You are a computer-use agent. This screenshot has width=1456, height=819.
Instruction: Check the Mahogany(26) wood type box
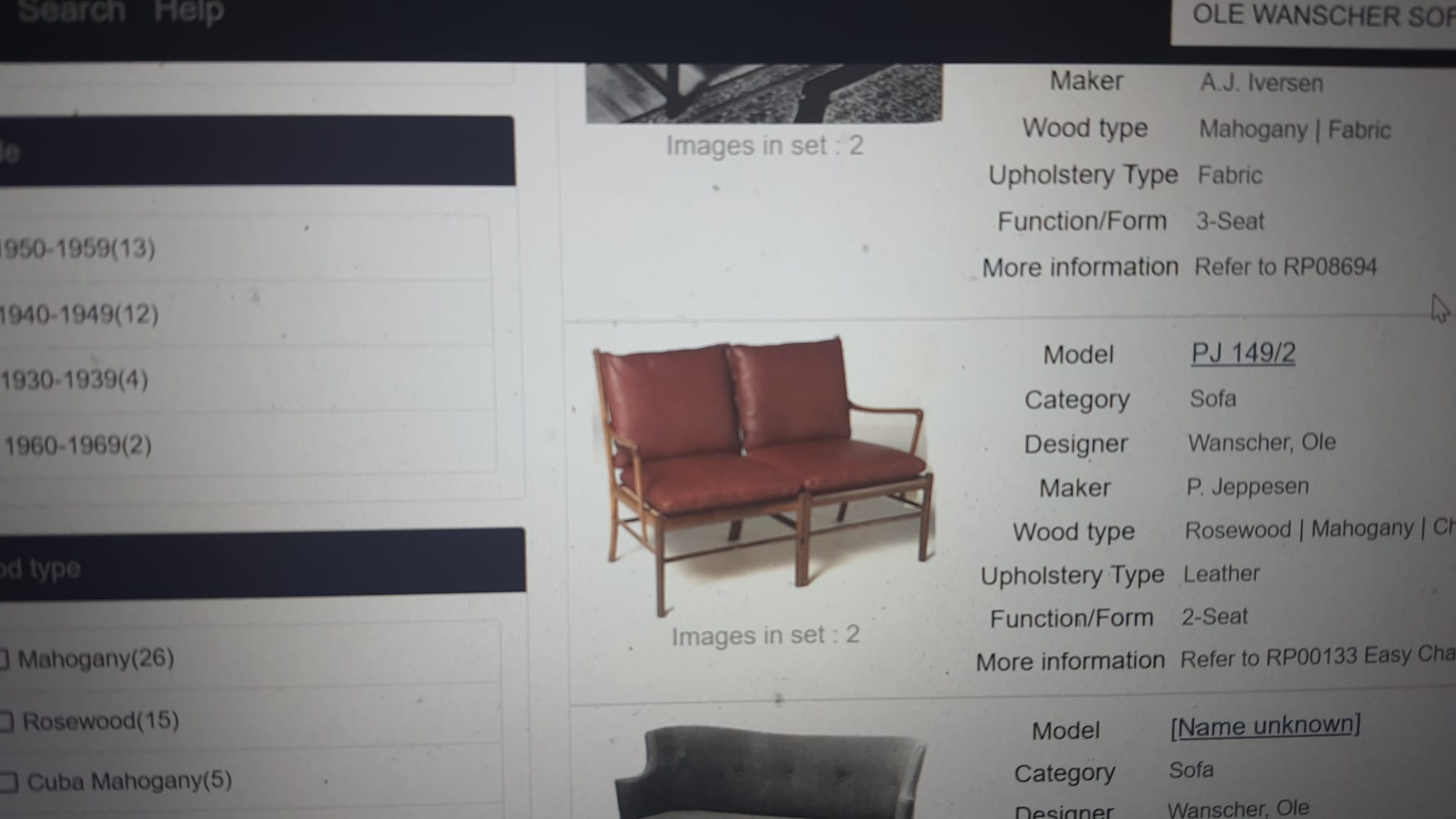point(4,659)
